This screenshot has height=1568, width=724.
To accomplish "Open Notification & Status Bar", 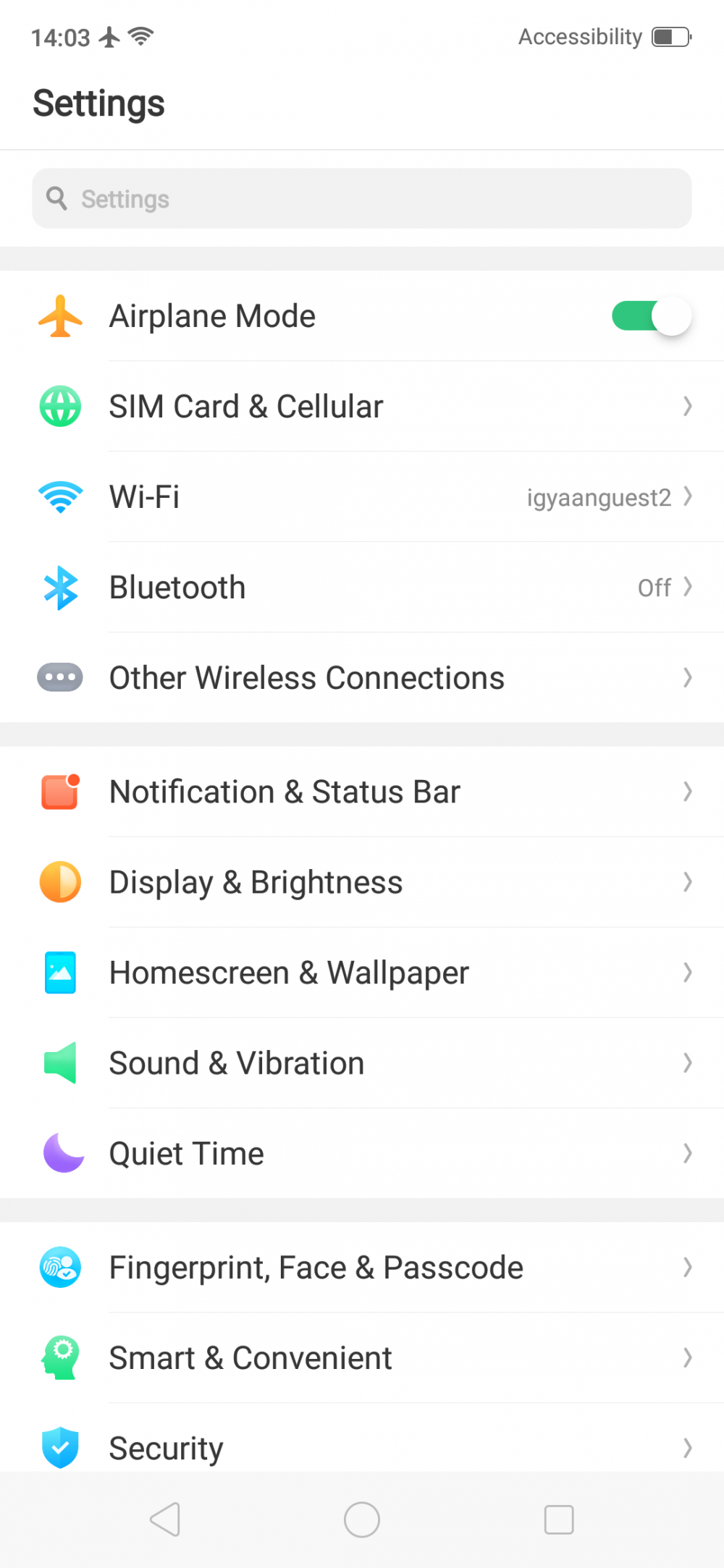I will point(362,792).
